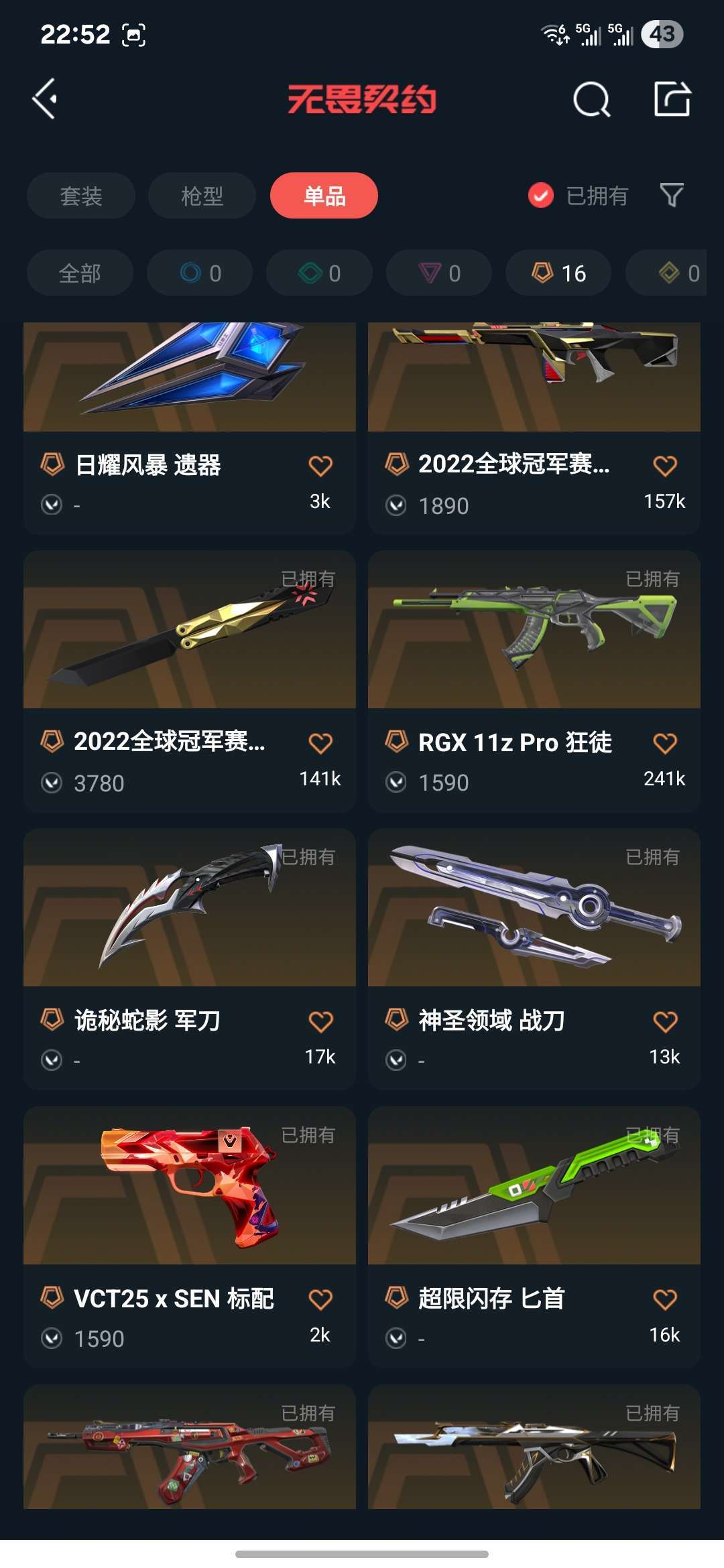Uncheck the 已拥有 filter checkbox

click(x=540, y=196)
